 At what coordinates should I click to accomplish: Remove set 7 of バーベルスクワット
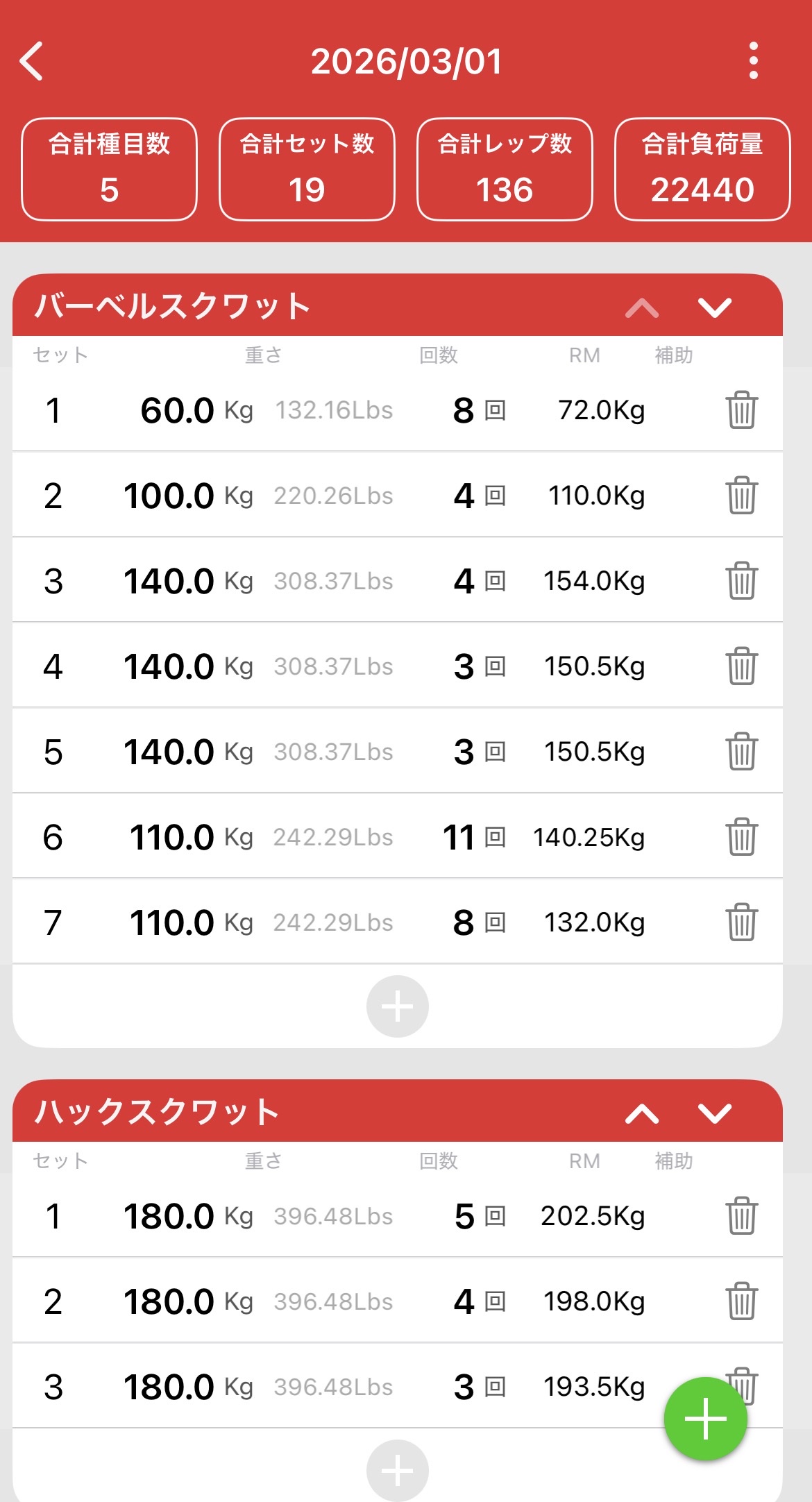pyautogui.click(x=741, y=922)
